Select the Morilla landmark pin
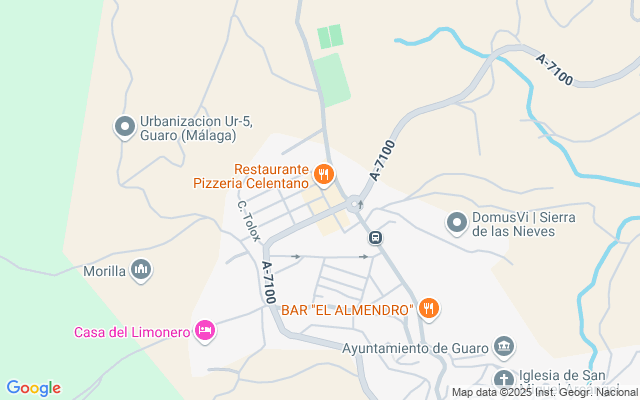The image size is (640, 400). click(141, 269)
